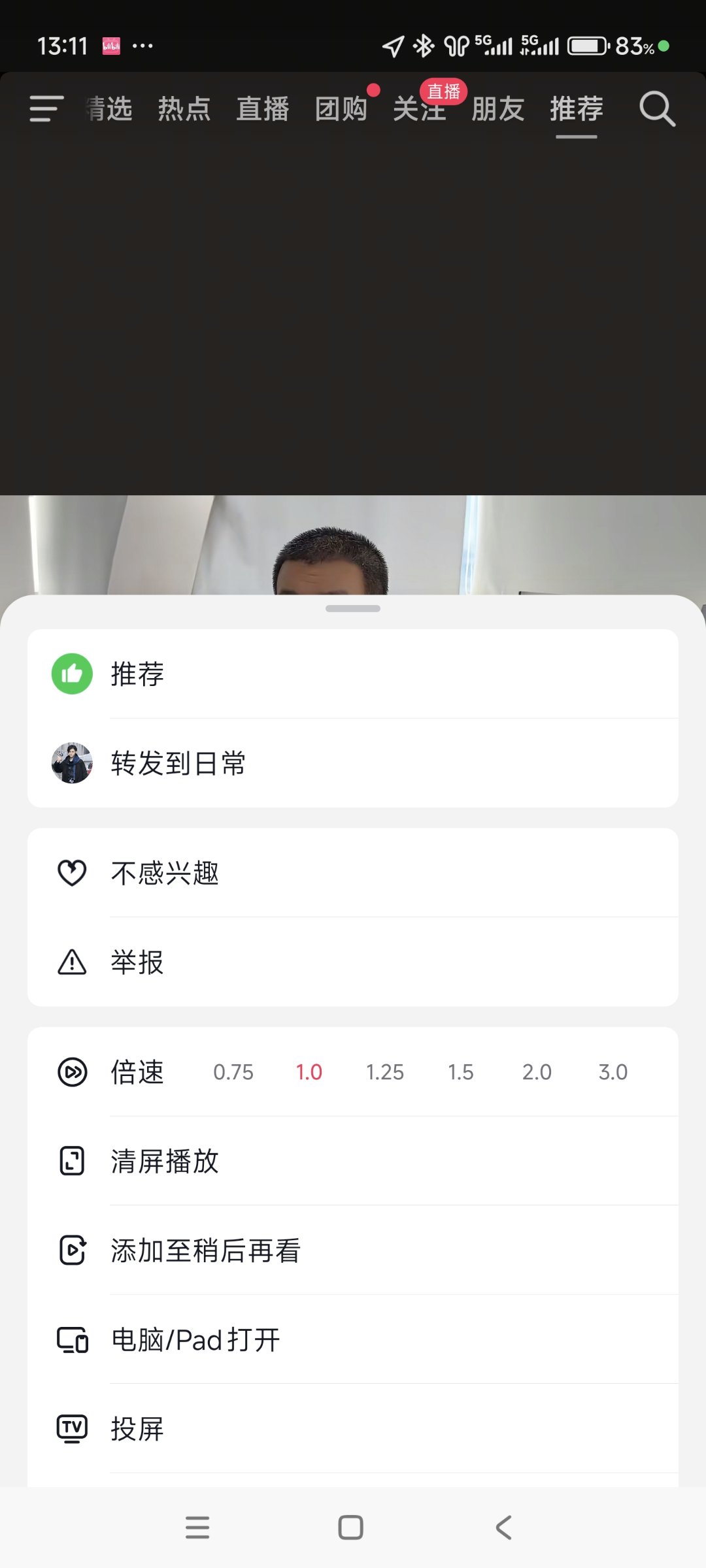Viewport: 706px width, 1568px height.
Task: Set playback speed to 0.75
Action: pos(233,1072)
